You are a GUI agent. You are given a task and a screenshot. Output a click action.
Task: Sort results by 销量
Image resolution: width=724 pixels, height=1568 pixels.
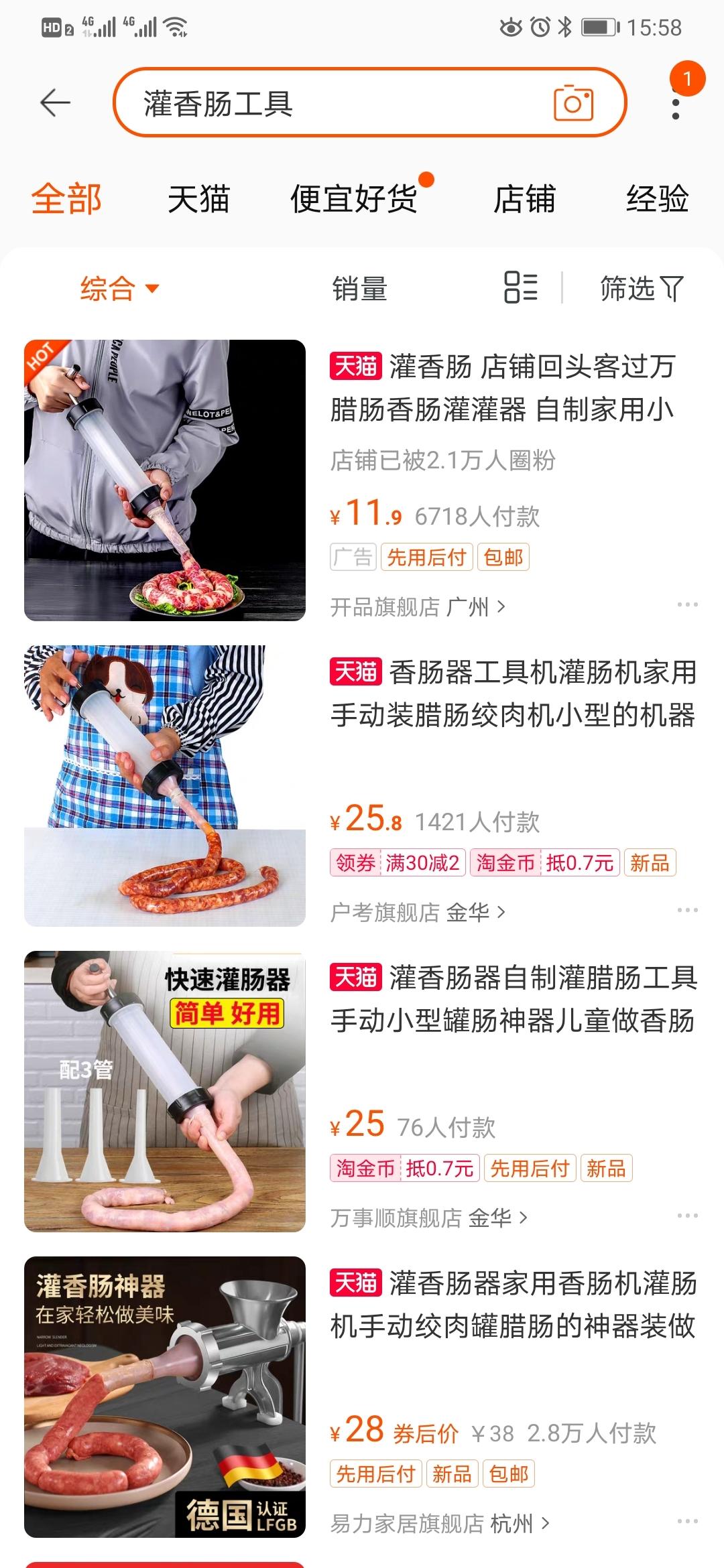tap(359, 289)
